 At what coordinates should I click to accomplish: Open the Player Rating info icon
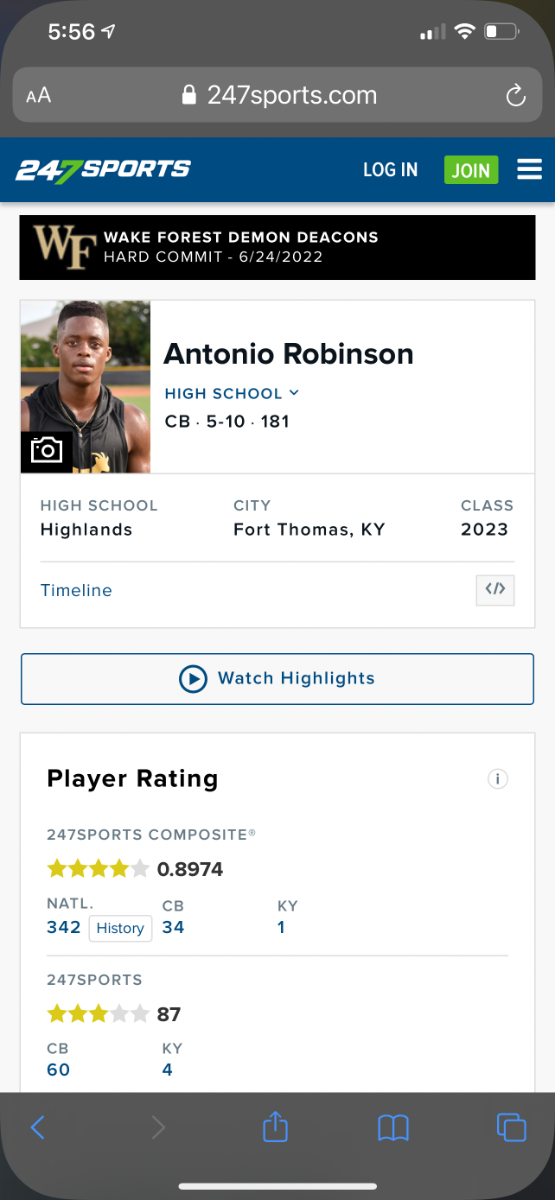pyautogui.click(x=497, y=779)
